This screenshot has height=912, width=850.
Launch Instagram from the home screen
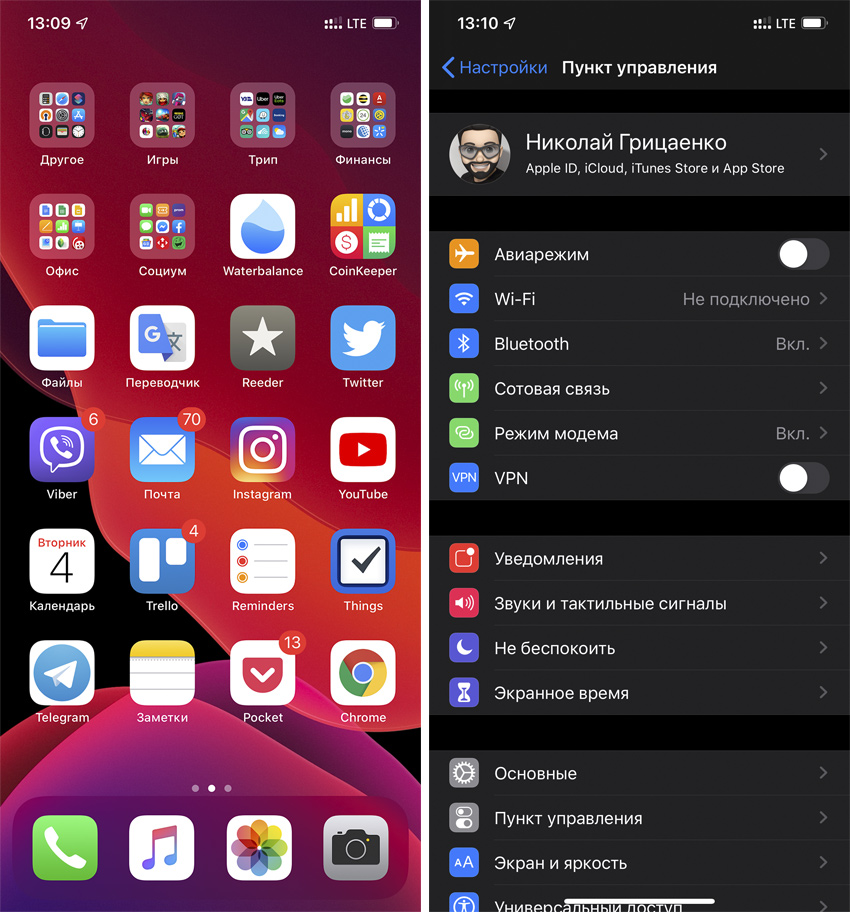262,450
